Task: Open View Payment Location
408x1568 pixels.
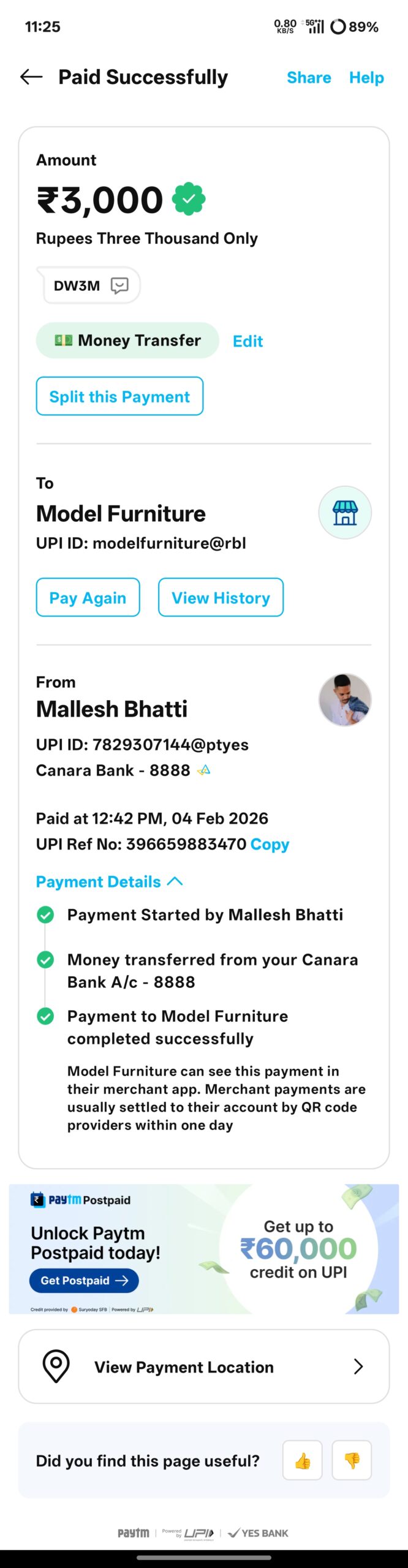Action: click(203, 1366)
